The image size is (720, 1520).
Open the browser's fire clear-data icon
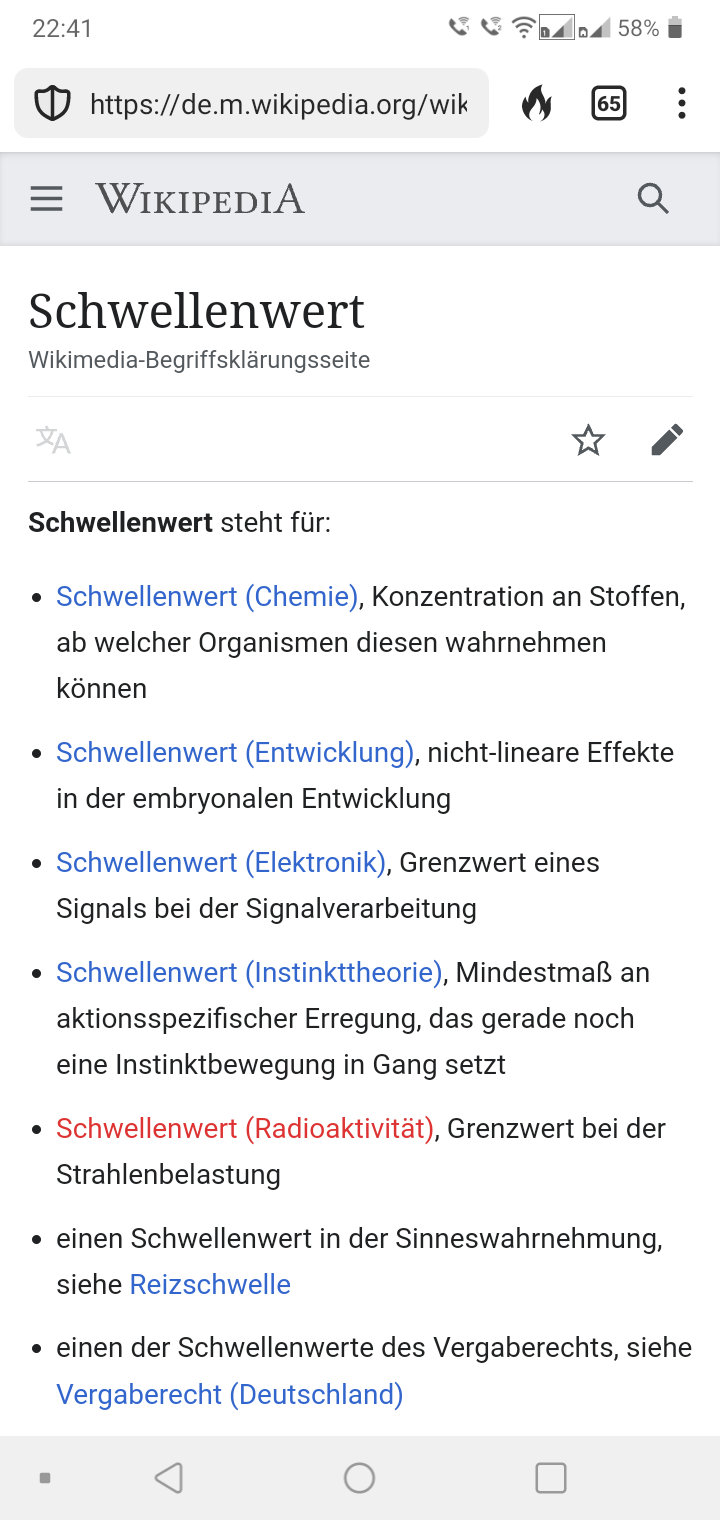pyautogui.click(x=537, y=103)
